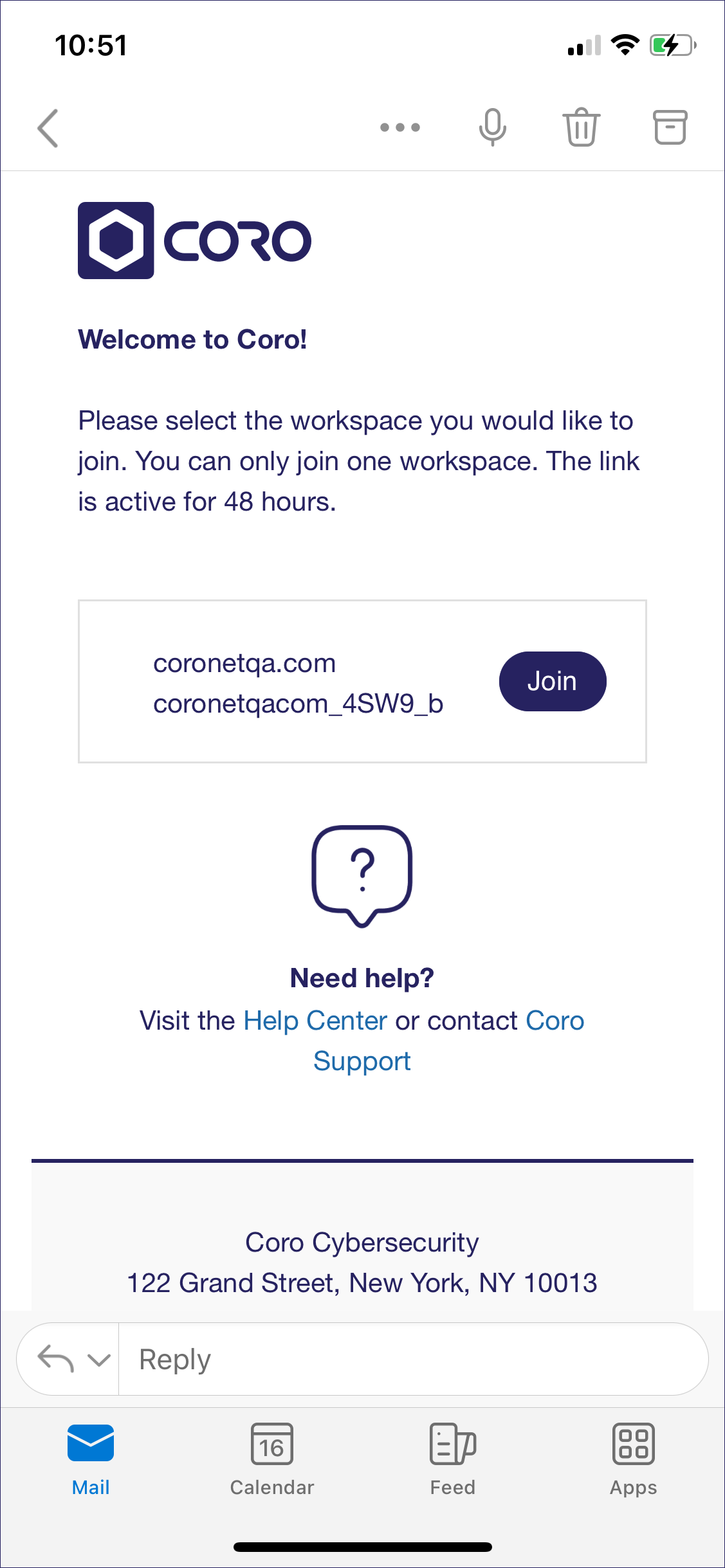
Task: Join the coronetqa.com workspace
Action: tap(552, 681)
